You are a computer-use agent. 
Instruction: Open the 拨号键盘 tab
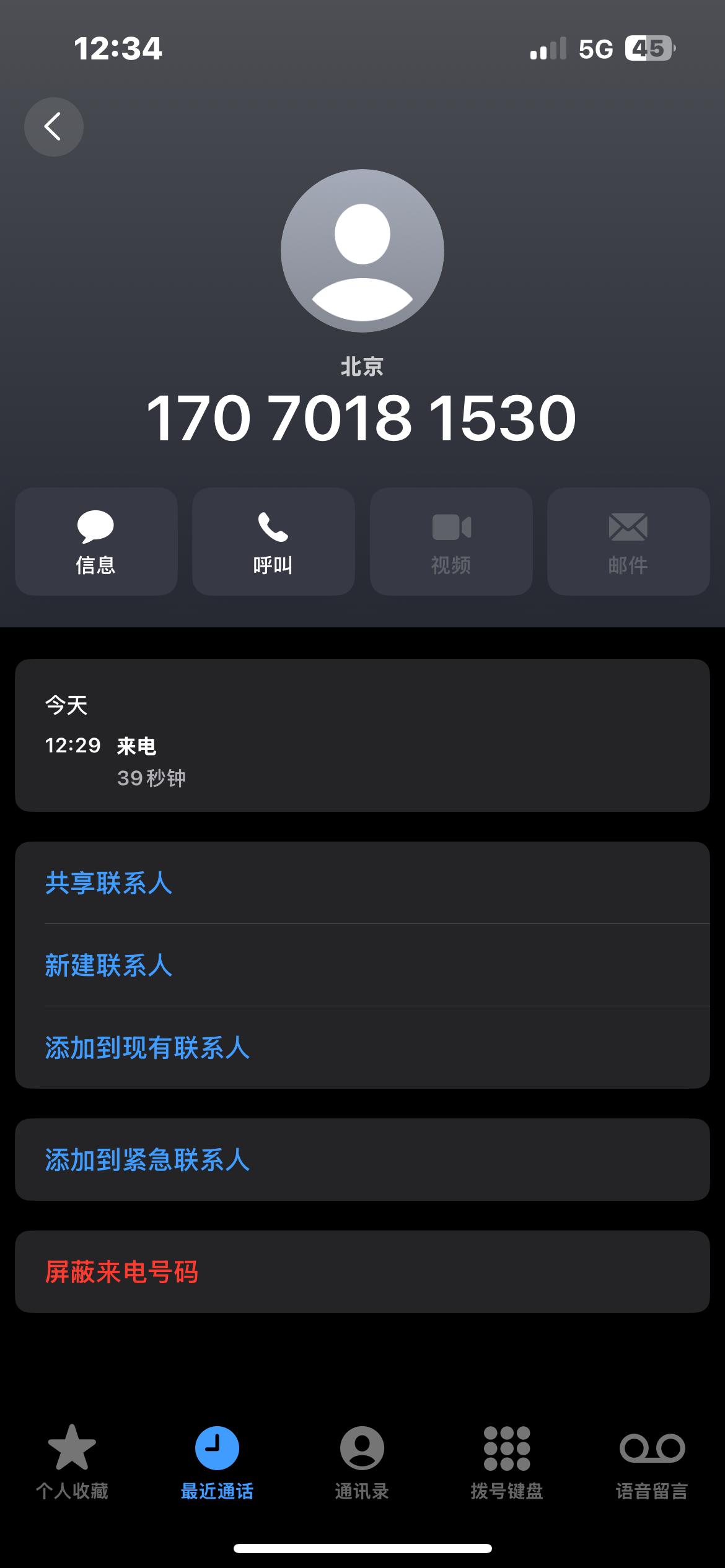507,1461
